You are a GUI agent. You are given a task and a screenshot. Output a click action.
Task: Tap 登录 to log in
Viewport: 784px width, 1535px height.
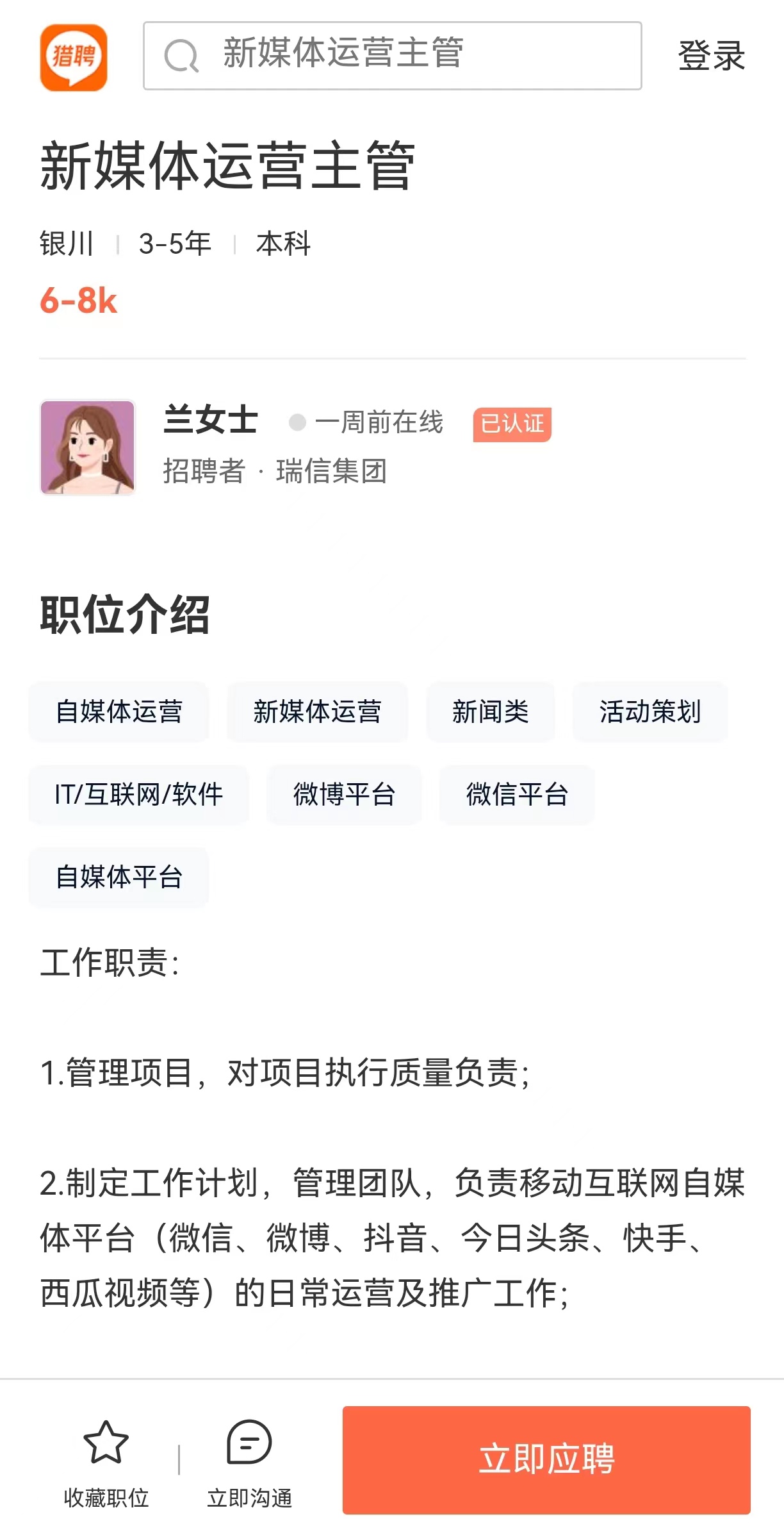[x=711, y=56]
